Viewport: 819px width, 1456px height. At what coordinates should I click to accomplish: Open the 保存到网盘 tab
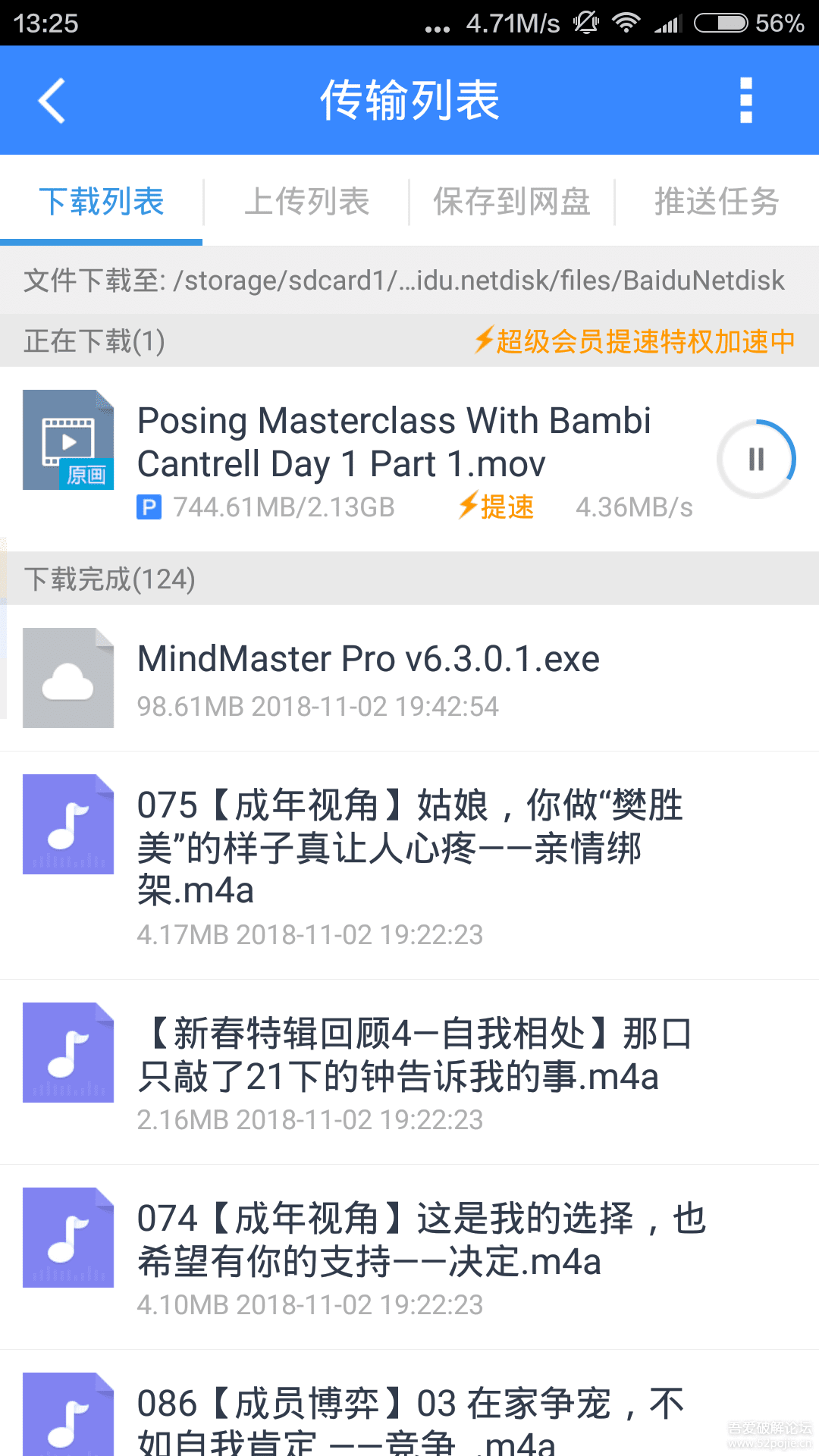pos(511,202)
